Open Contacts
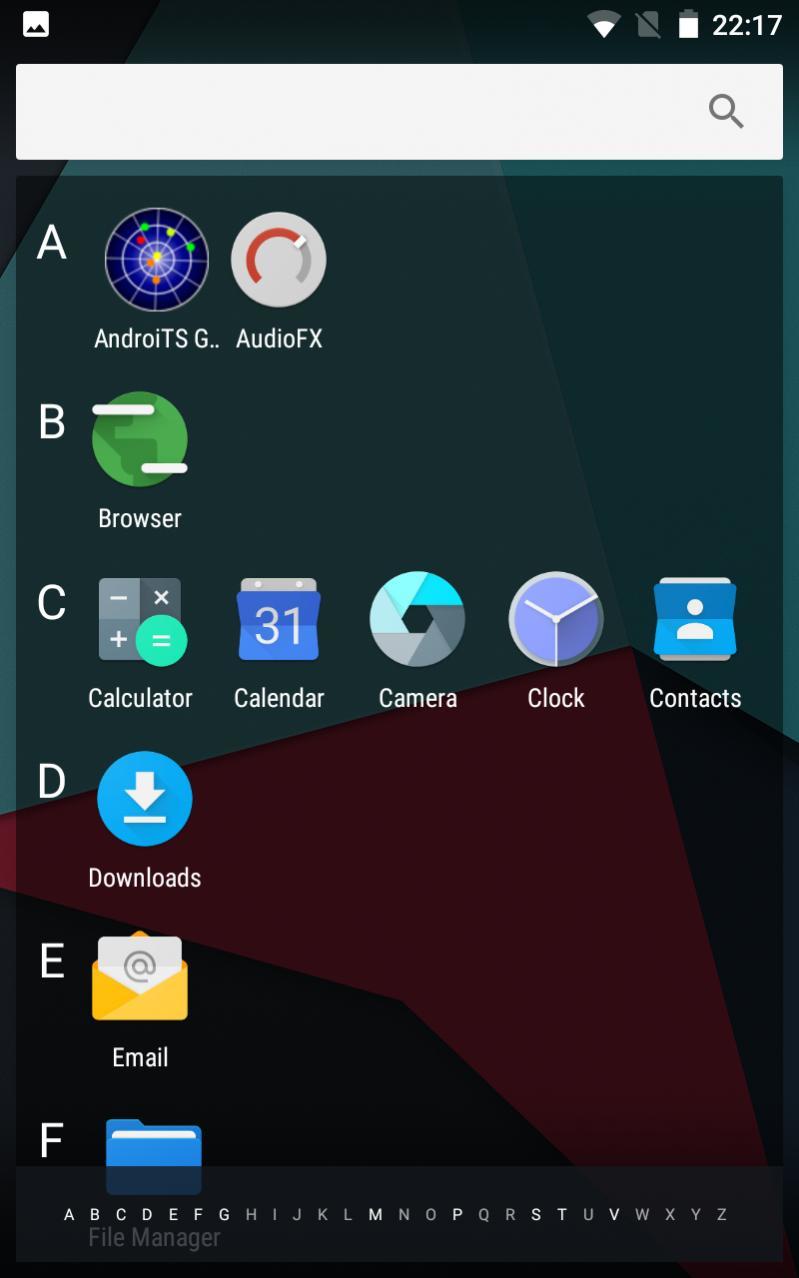799x1278 pixels. (695, 620)
